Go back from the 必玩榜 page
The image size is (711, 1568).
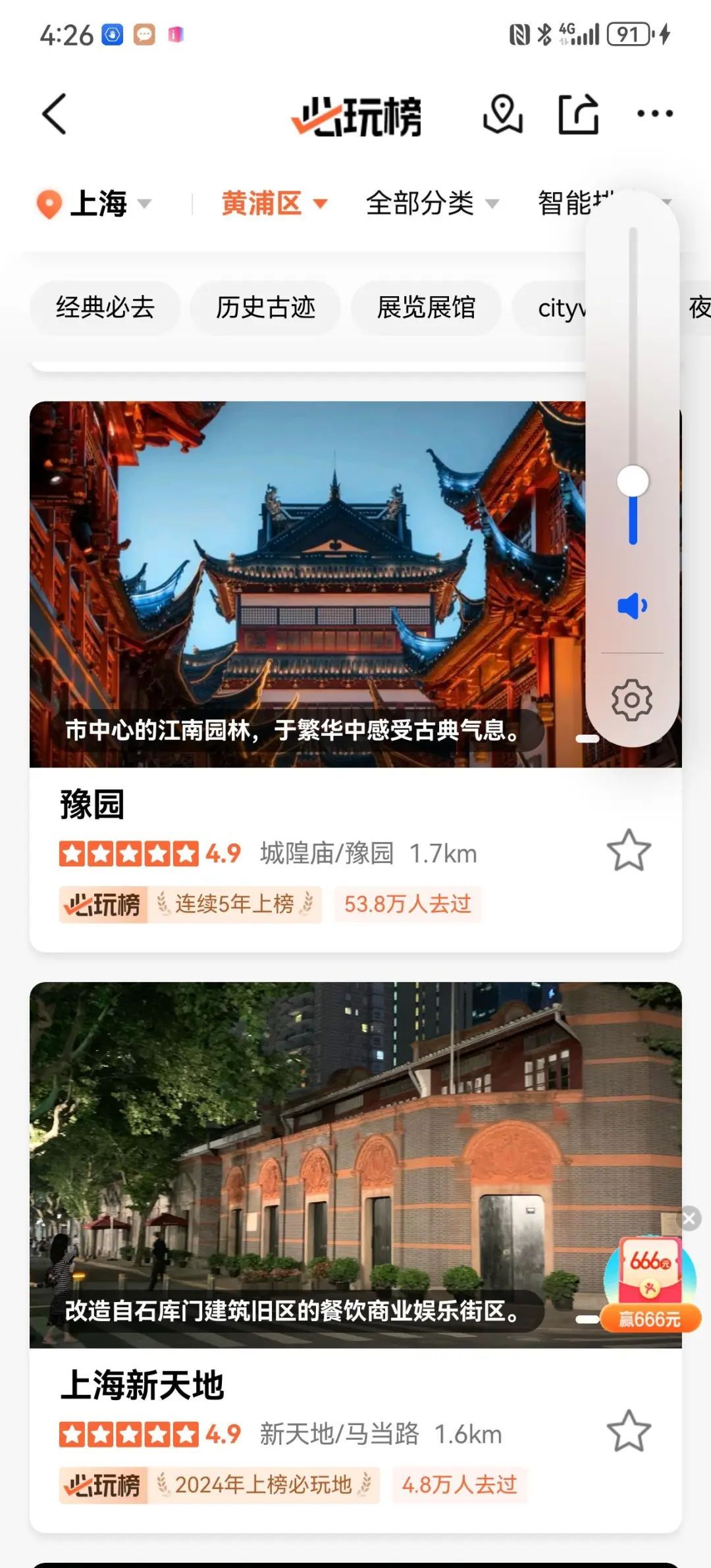coord(55,114)
